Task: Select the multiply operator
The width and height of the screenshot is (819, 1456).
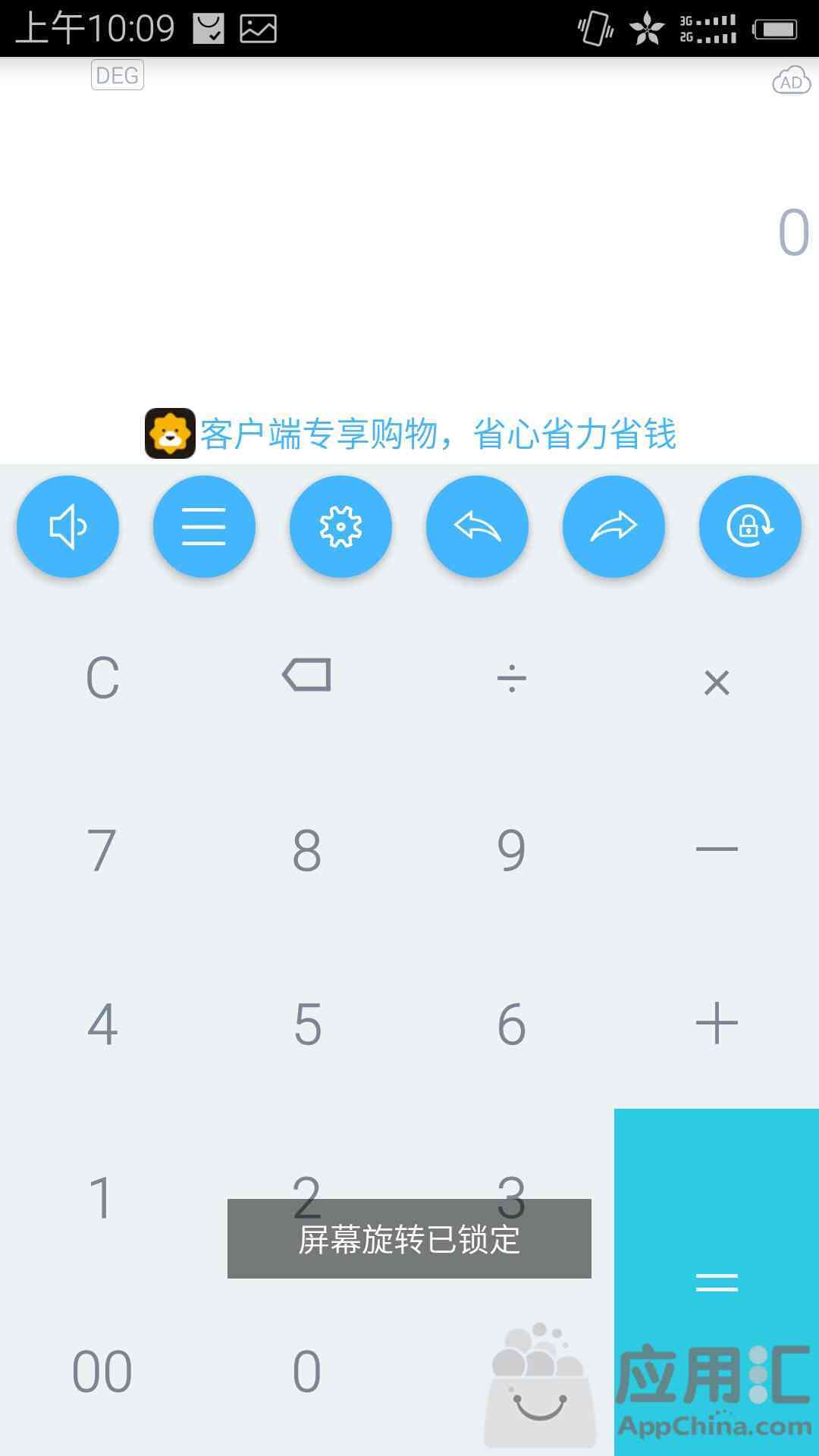Action: pos(717,682)
